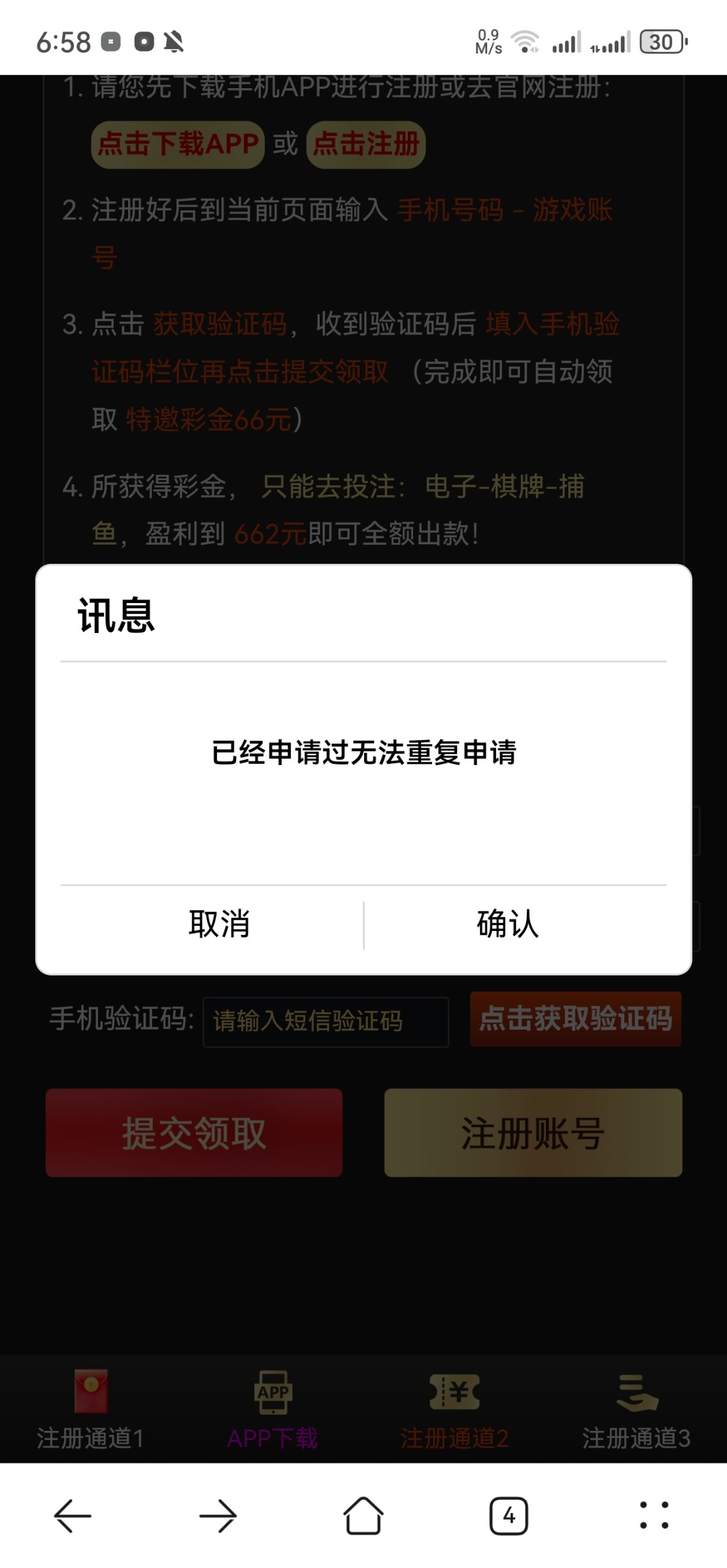This screenshot has width=727, height=1568.
Task: Tap 取消 to cancel the dialog
Action: click(x=219, y=924)
